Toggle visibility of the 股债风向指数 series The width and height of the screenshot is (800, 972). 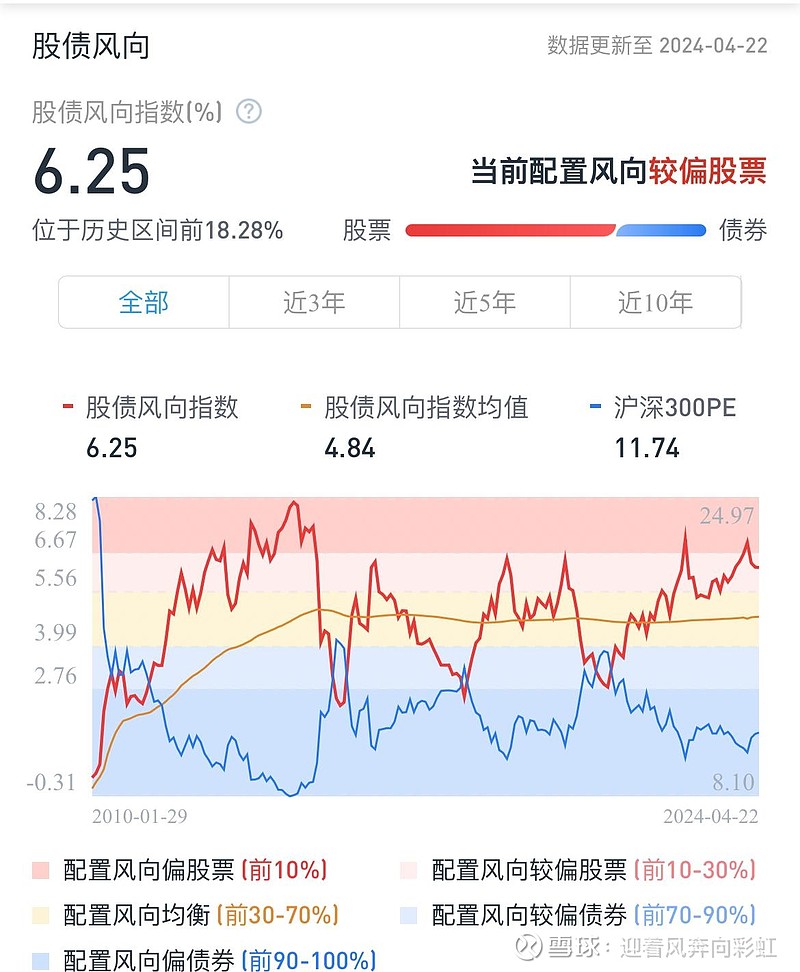tap(150, 408)
